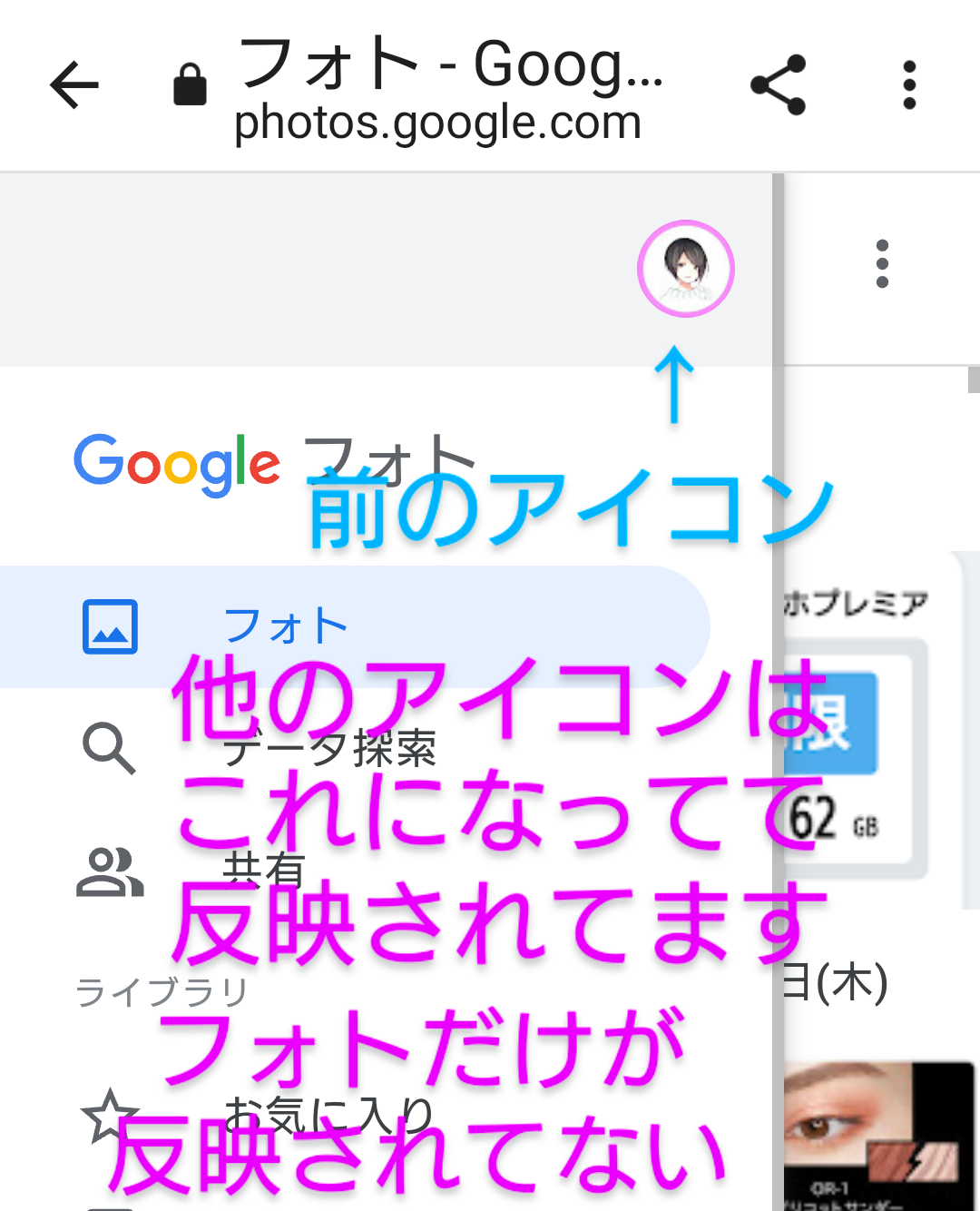
Task: Share this Google Photos page
Action: tap(779, 85)
